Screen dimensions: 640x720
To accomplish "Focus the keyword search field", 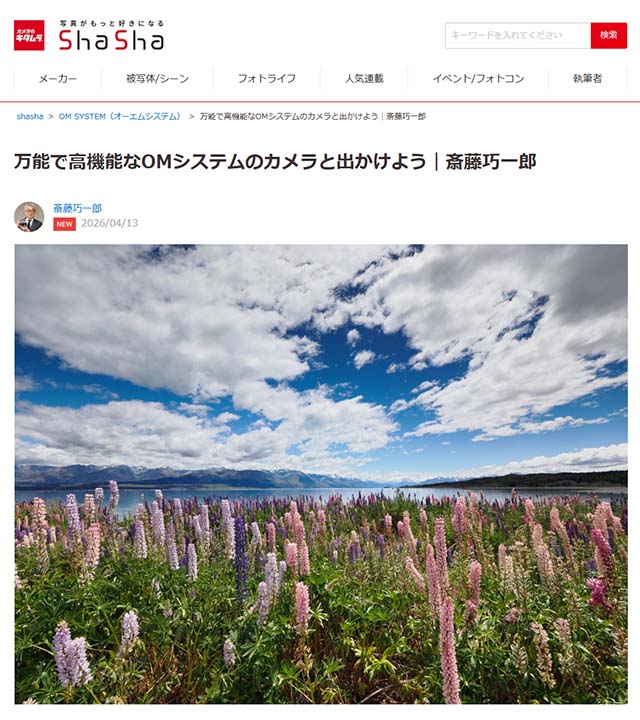I will (517, 35).
